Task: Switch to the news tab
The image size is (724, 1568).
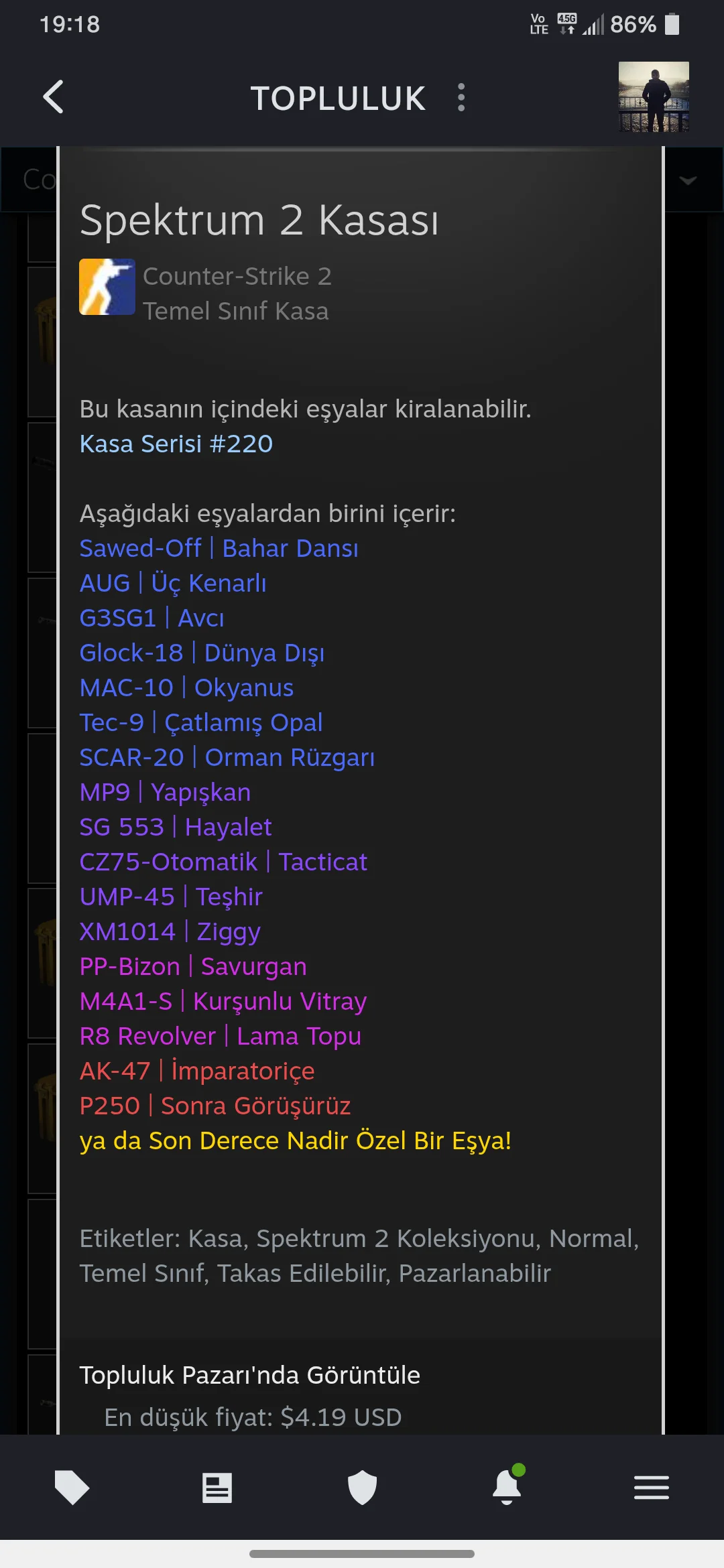Action: tap(217, 1488)
